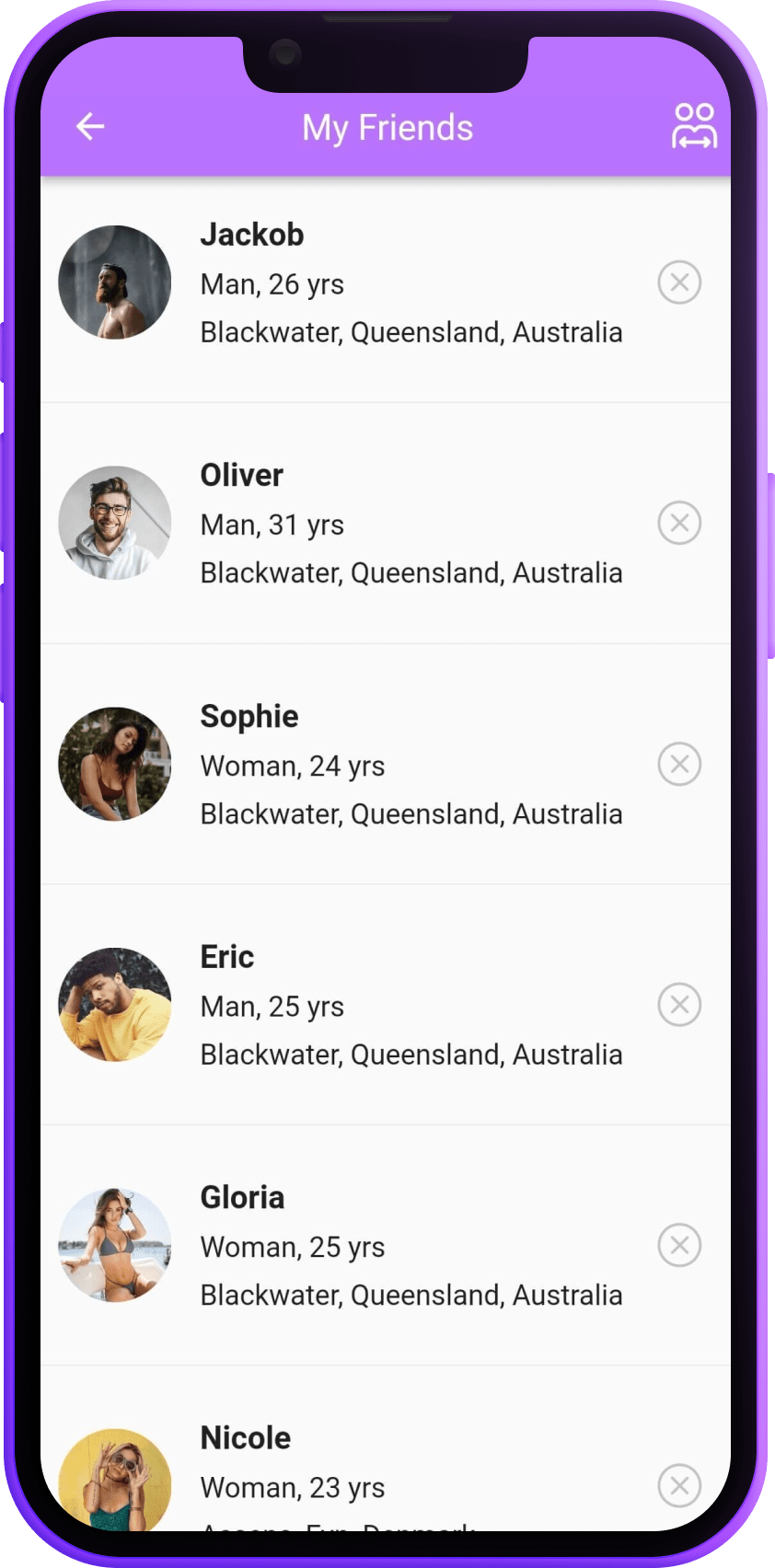The height and width of the screenshot is (1568, 775).
Task: Remove Jackob from friends list
Action: (679, 282)
